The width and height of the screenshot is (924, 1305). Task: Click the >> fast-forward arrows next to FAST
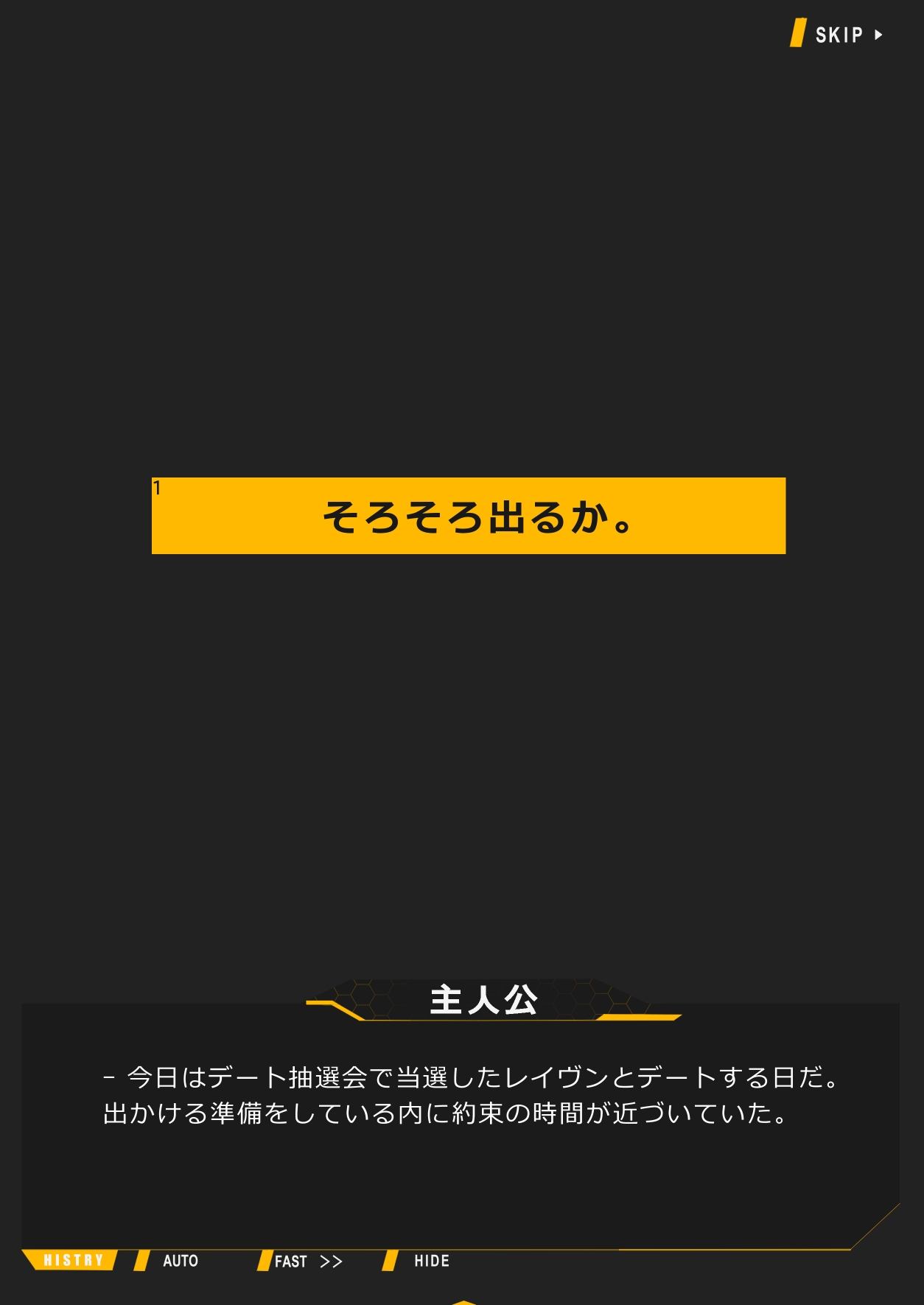330,1261
